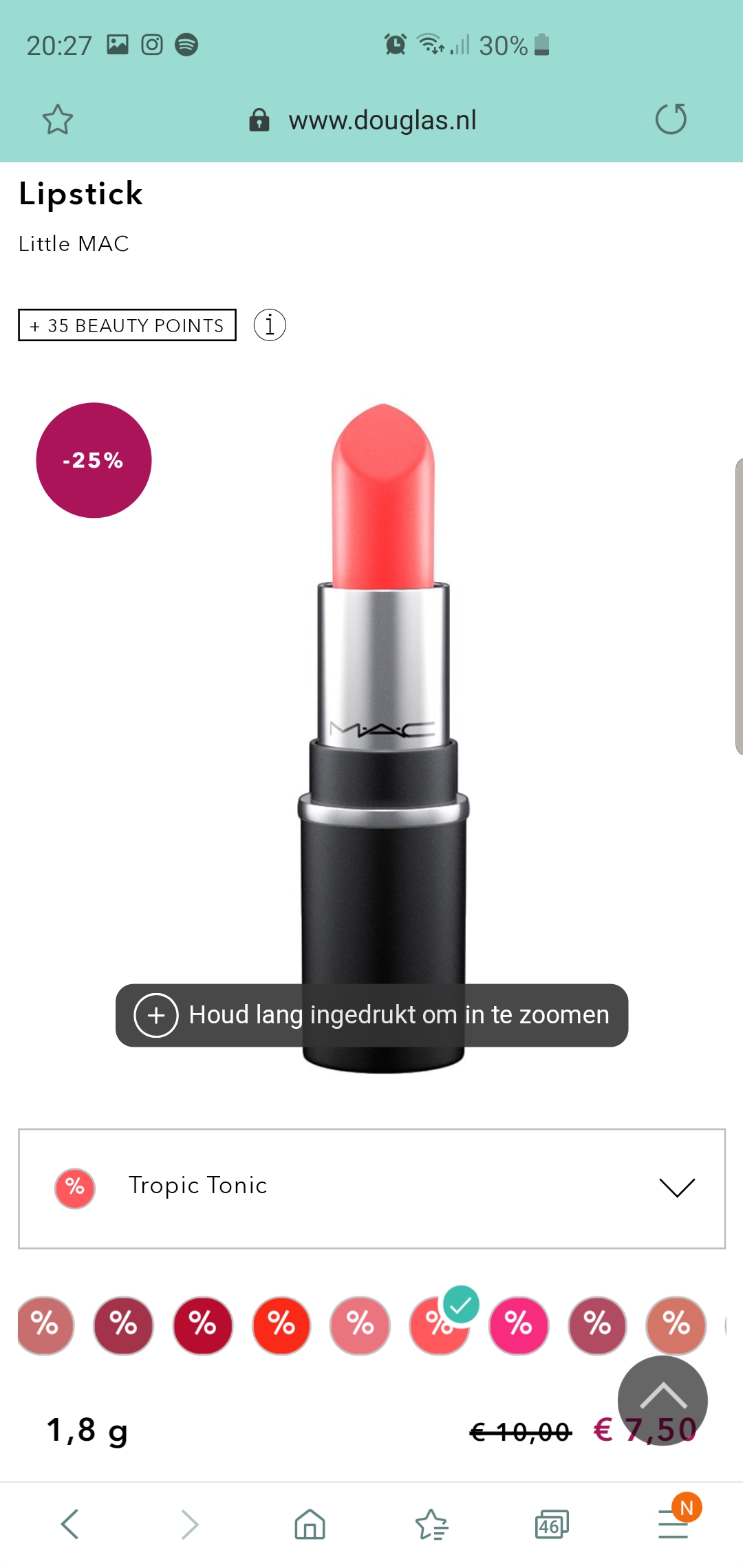Reload the douglas.nl page
The height and width of the screenshot is (1568, 743).
pyautogui.click(x=671, y=119)
